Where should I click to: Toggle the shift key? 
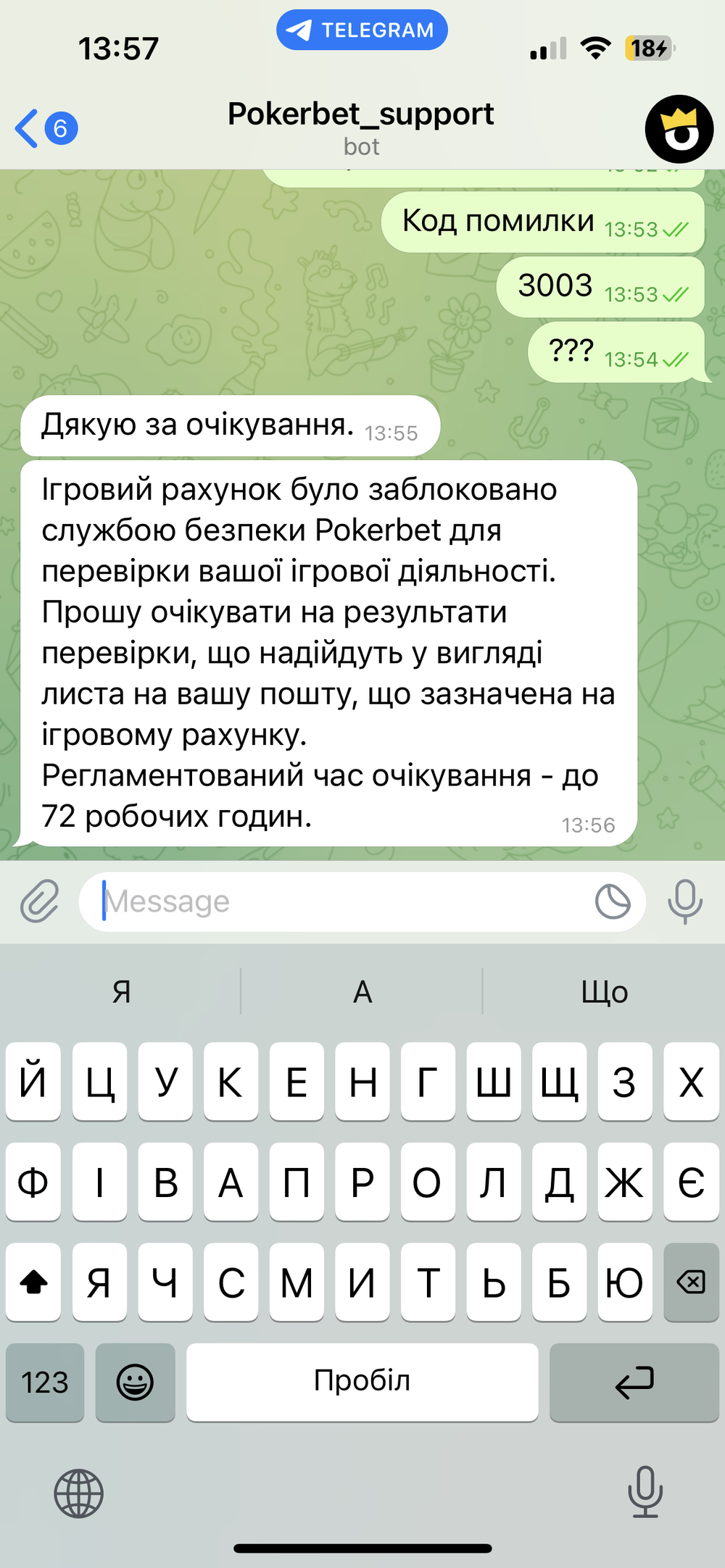(x=33, y=1282)
